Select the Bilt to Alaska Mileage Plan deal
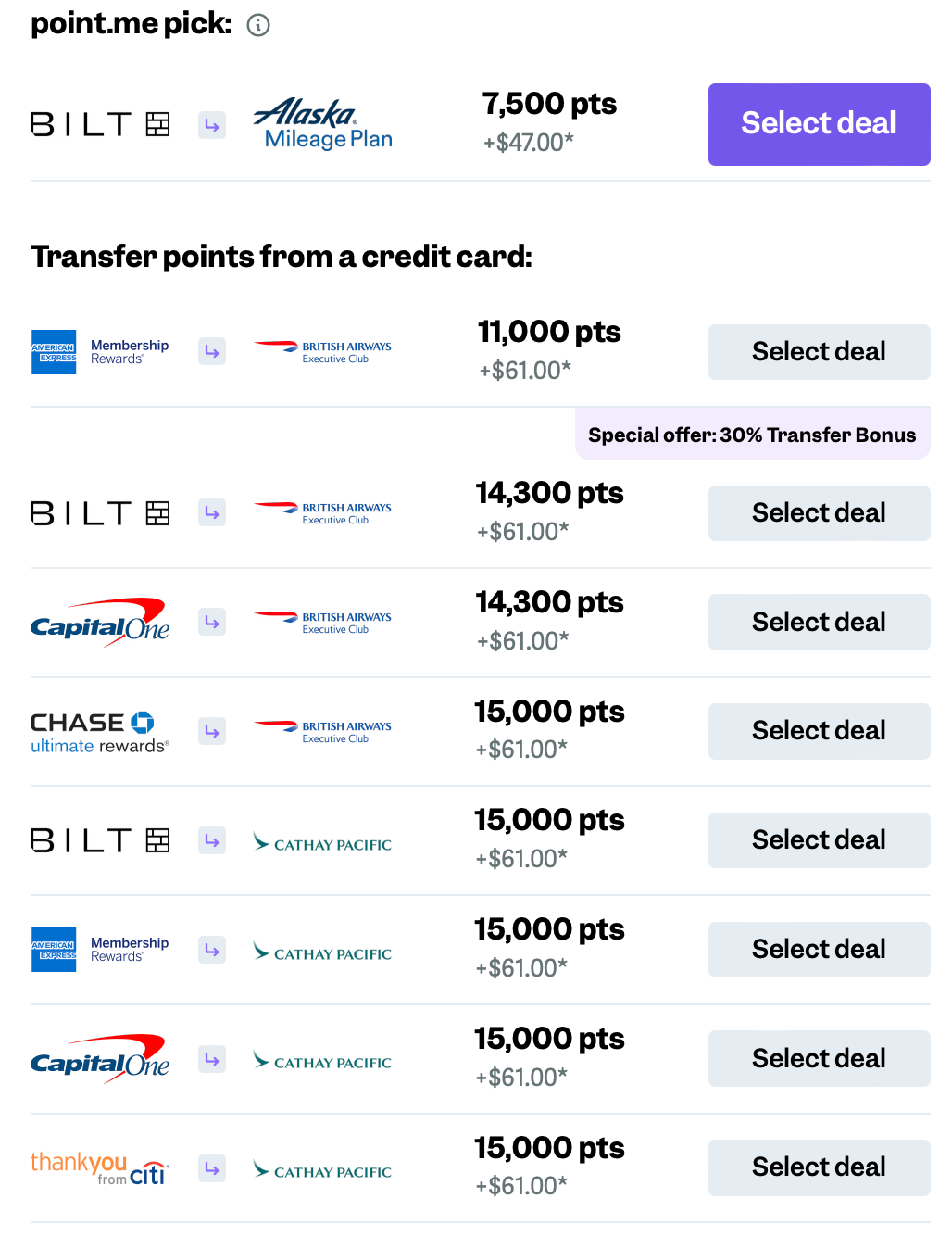 point(819,124)
